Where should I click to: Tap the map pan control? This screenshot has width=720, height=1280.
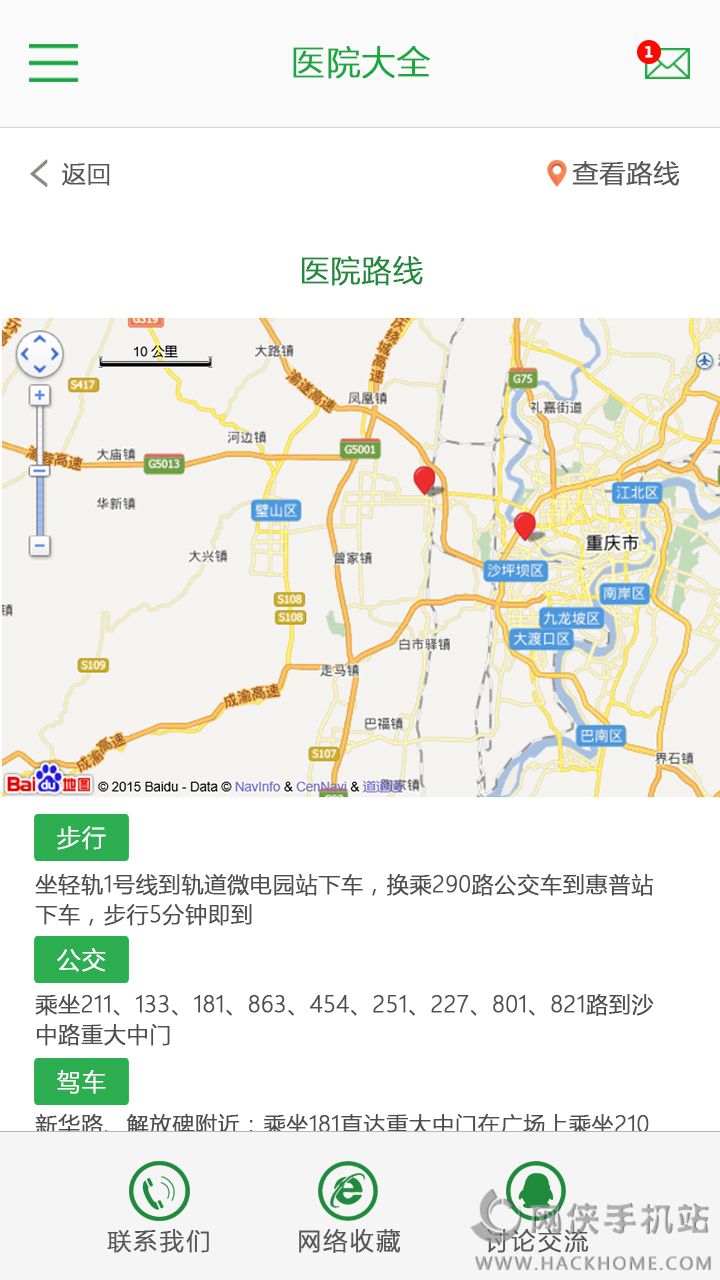tap(40, 354)
